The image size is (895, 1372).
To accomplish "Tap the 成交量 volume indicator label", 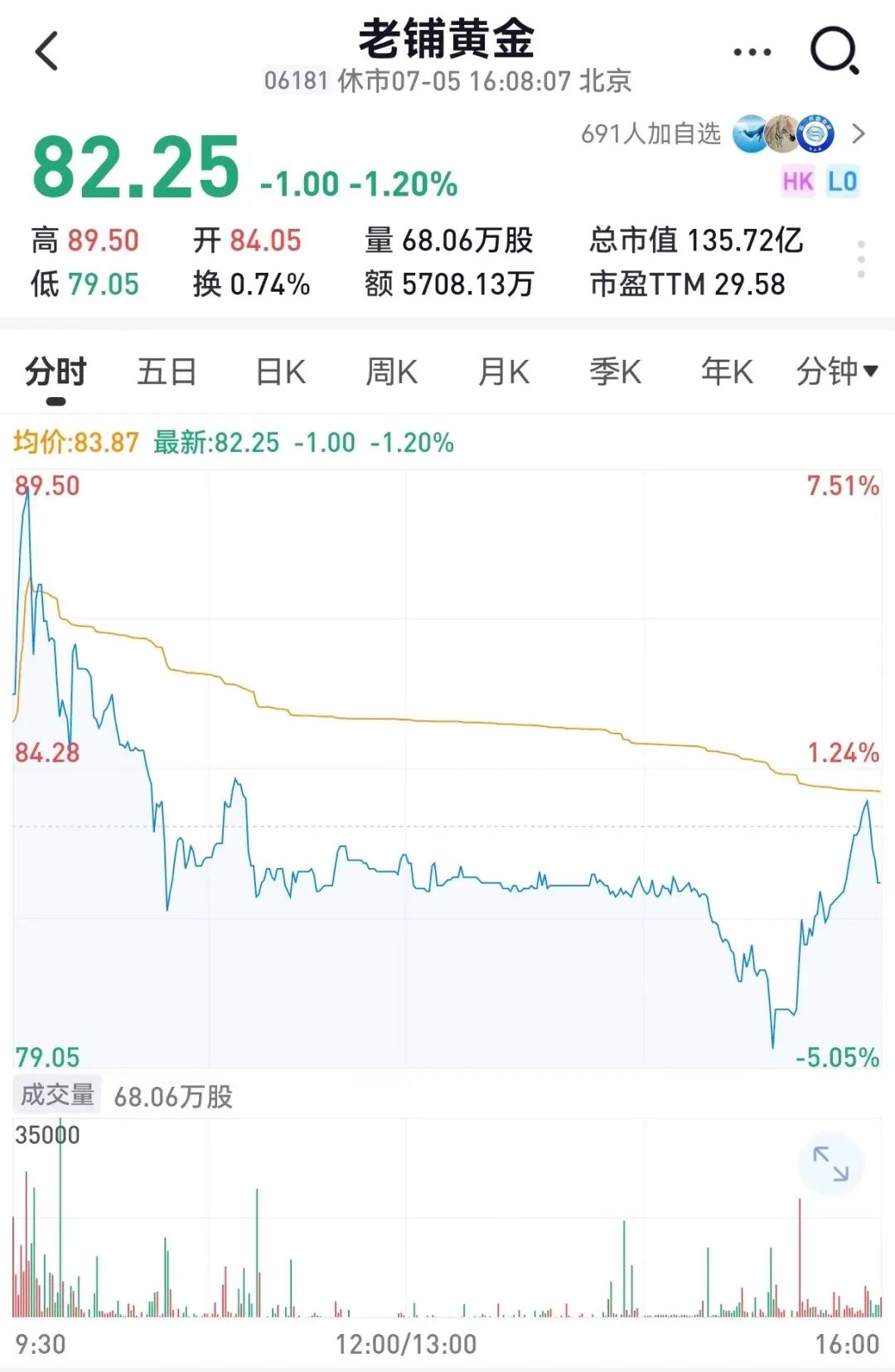I will pos(57,1095).
